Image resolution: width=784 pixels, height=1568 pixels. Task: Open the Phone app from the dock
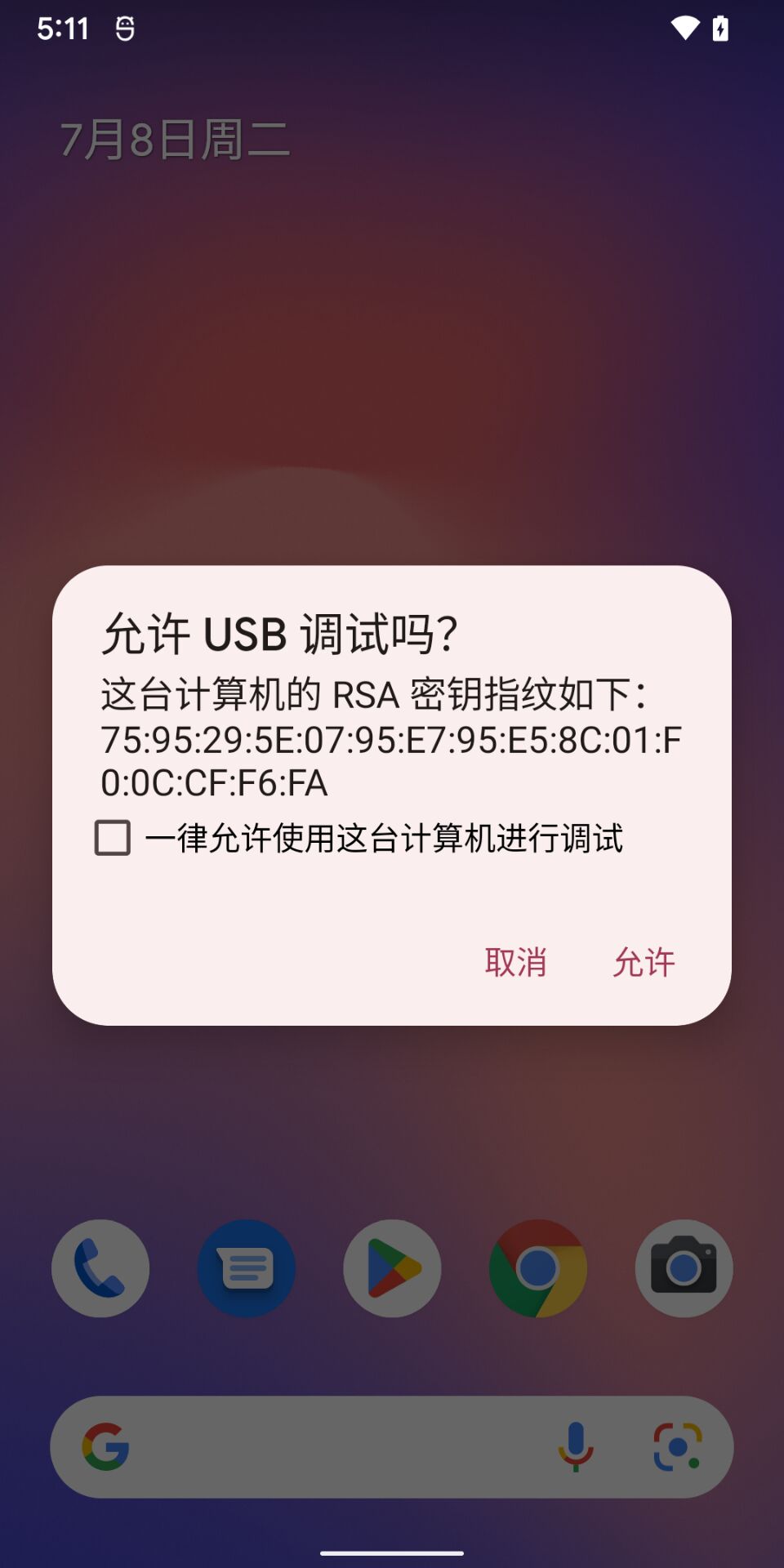tap(100, 1268)
